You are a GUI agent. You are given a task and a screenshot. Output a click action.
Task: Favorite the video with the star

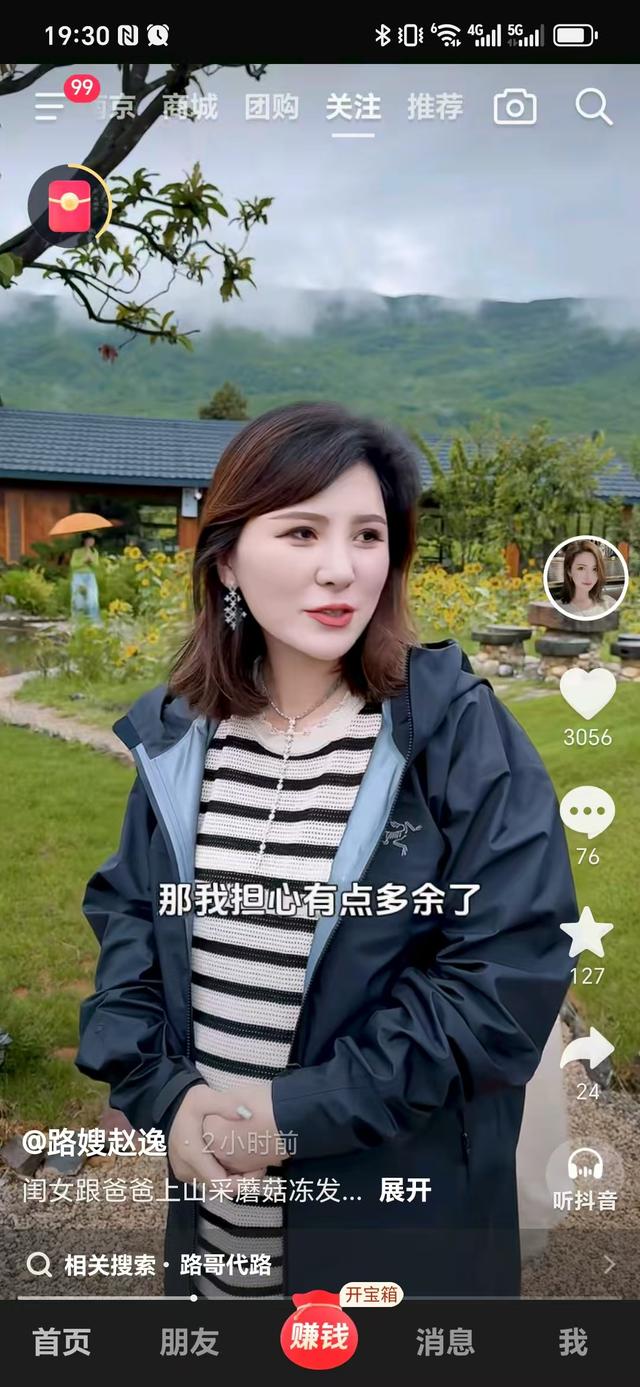587,932
